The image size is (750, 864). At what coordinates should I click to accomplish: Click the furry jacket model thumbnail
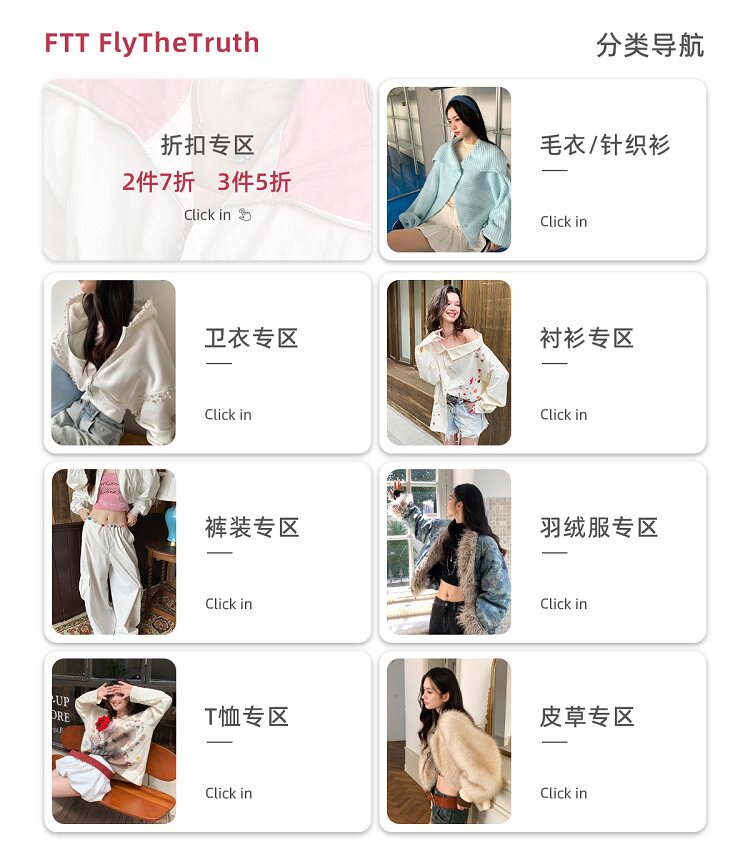click(450, 551)
